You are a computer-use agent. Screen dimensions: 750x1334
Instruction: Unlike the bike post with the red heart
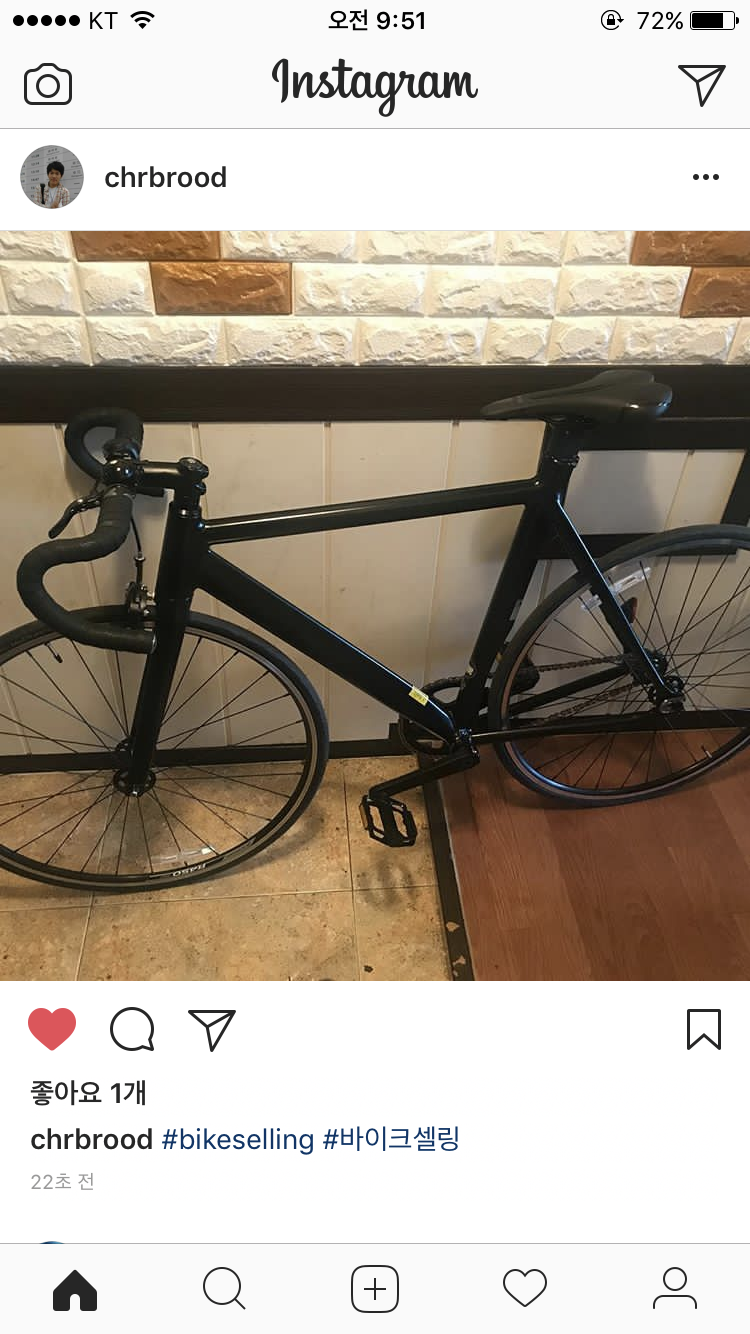pyautogui.click(x=52, y=1029)
